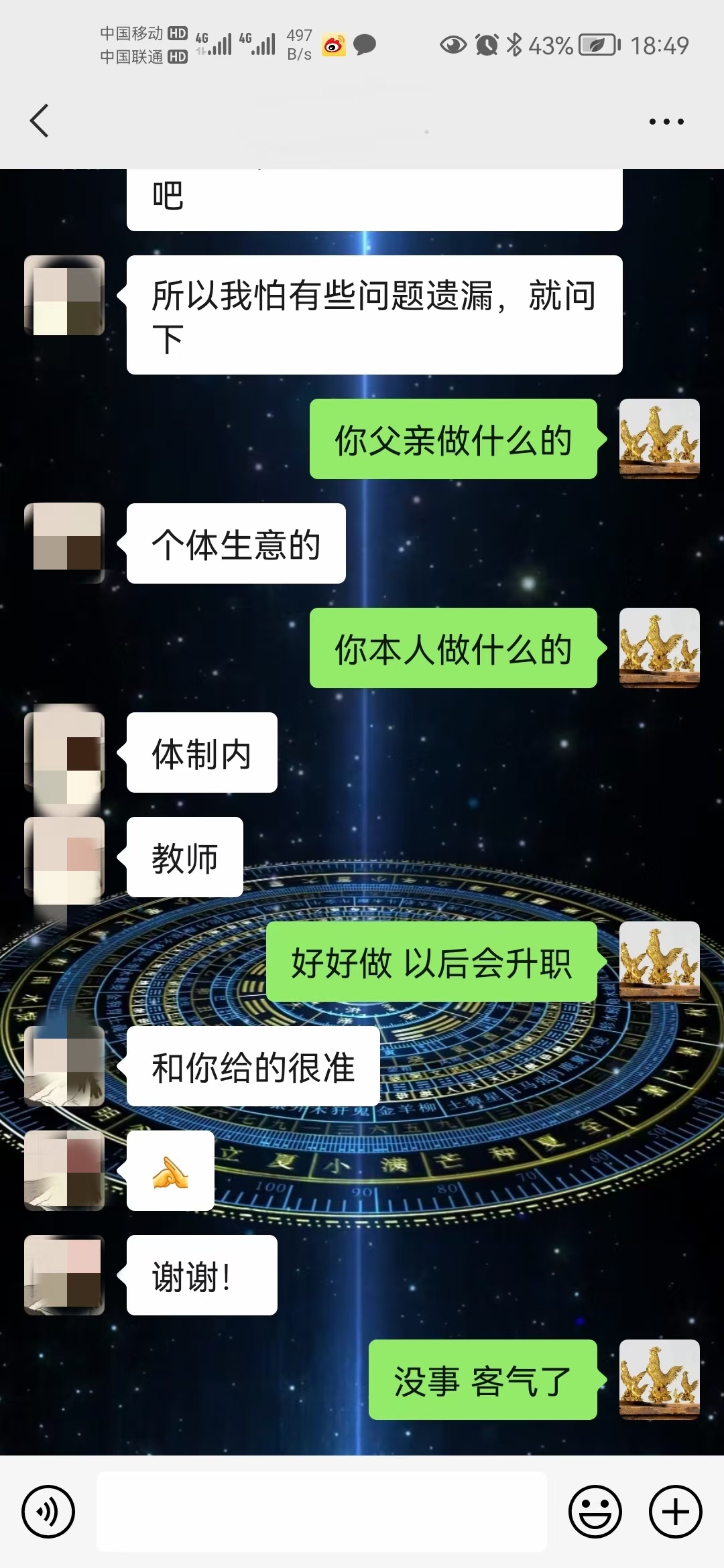Open the emoji sticker panel
The width and height of the screenshot is (724, 1568).
click(x=595, y=1512)
